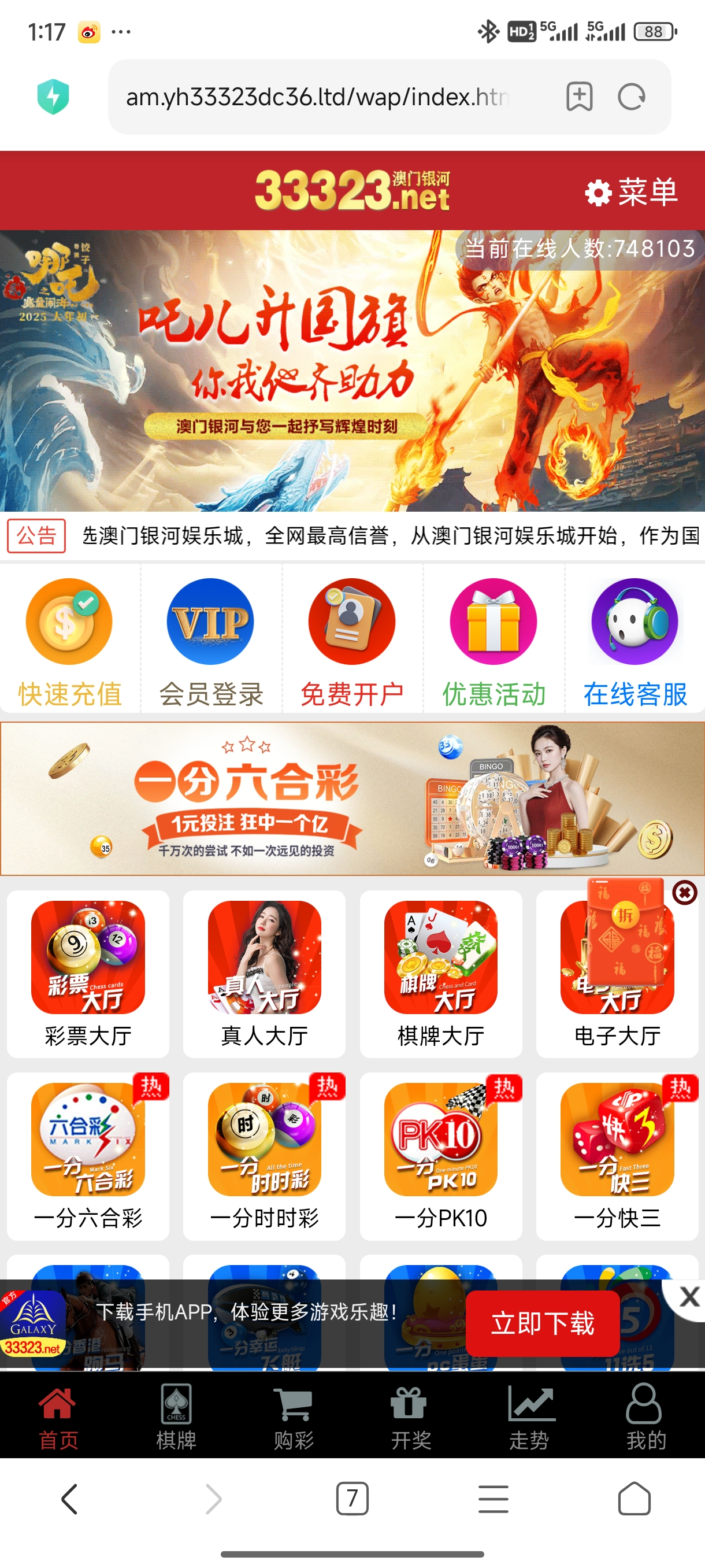
Task: Dismiss the app download banner
Action: (x=688, y=1297)
